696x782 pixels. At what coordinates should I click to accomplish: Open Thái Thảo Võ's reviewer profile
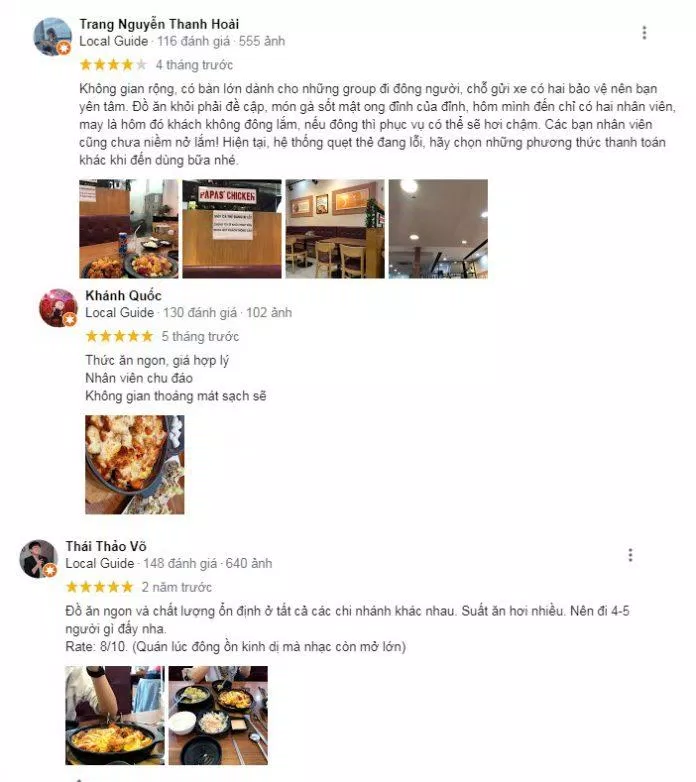[106, 546]
